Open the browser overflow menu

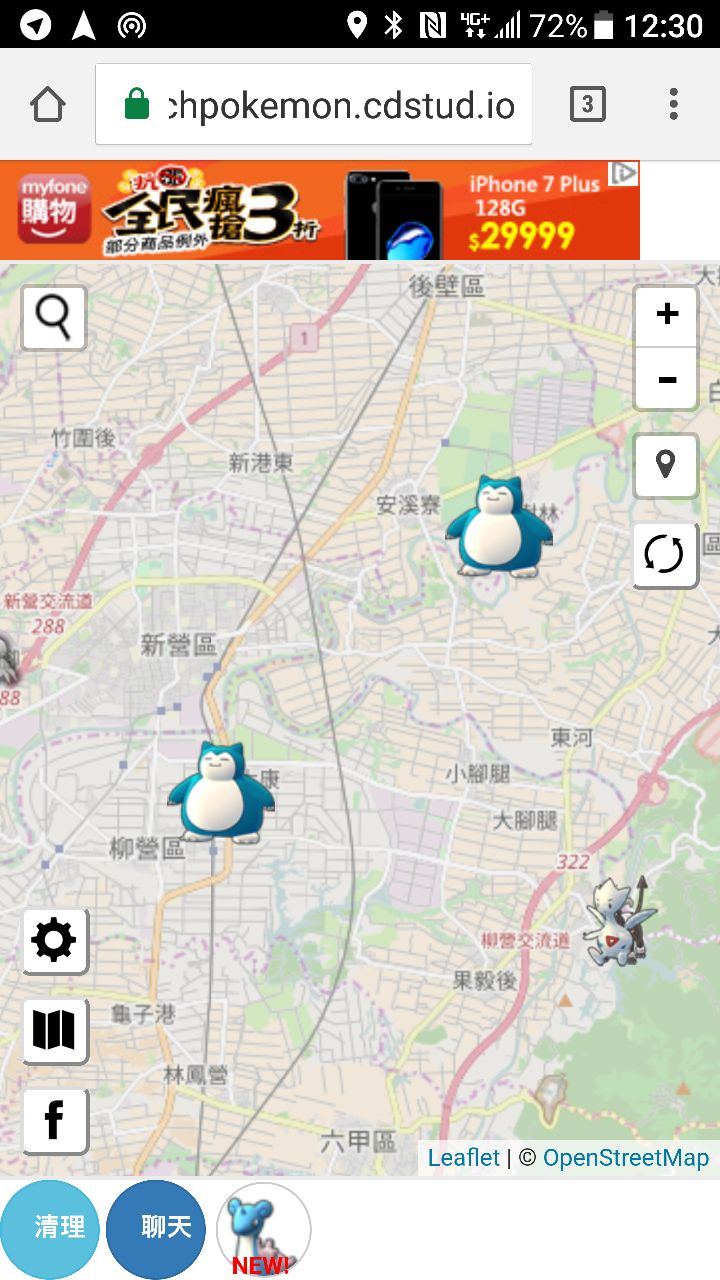673,104
